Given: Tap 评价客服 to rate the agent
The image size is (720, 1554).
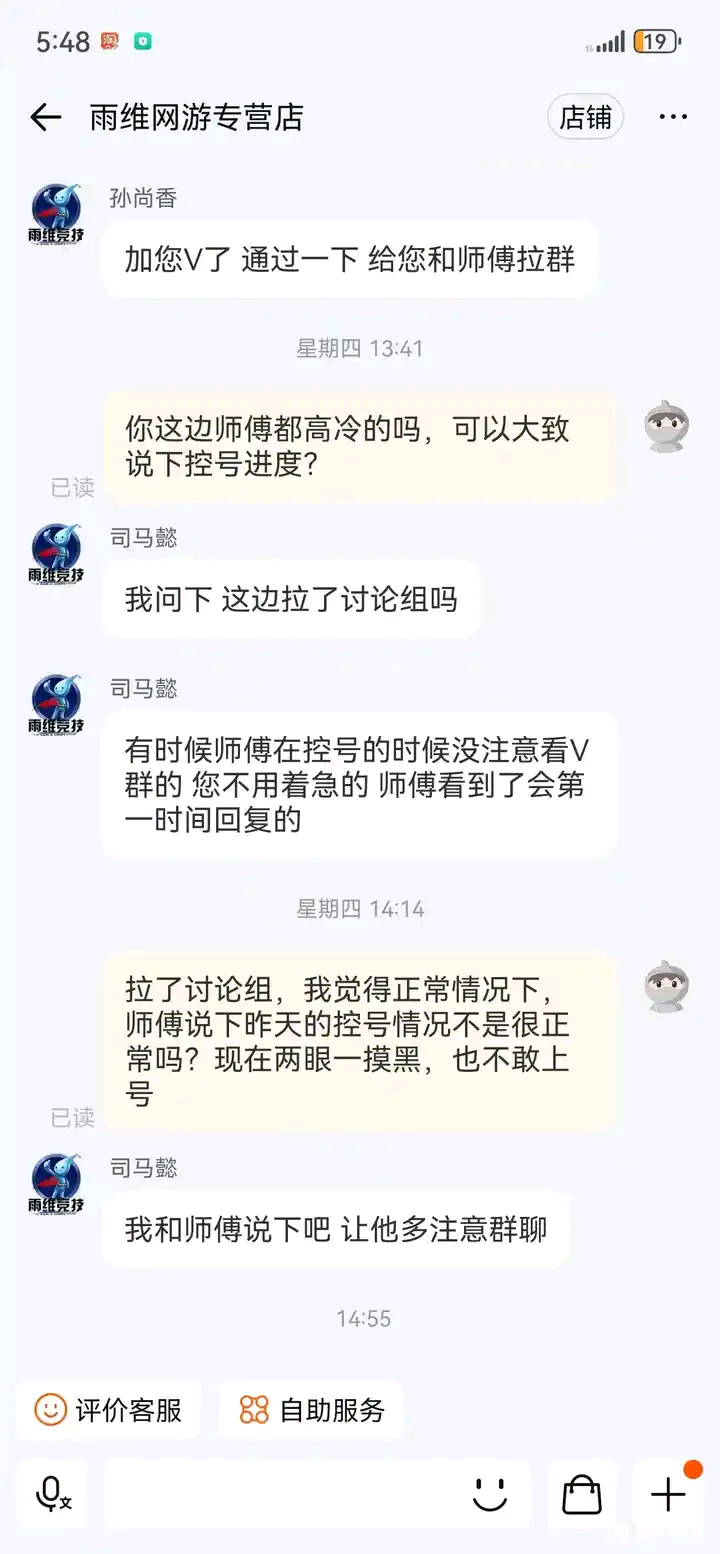Looking at the screenshot, I should [x=109, y=1410].
